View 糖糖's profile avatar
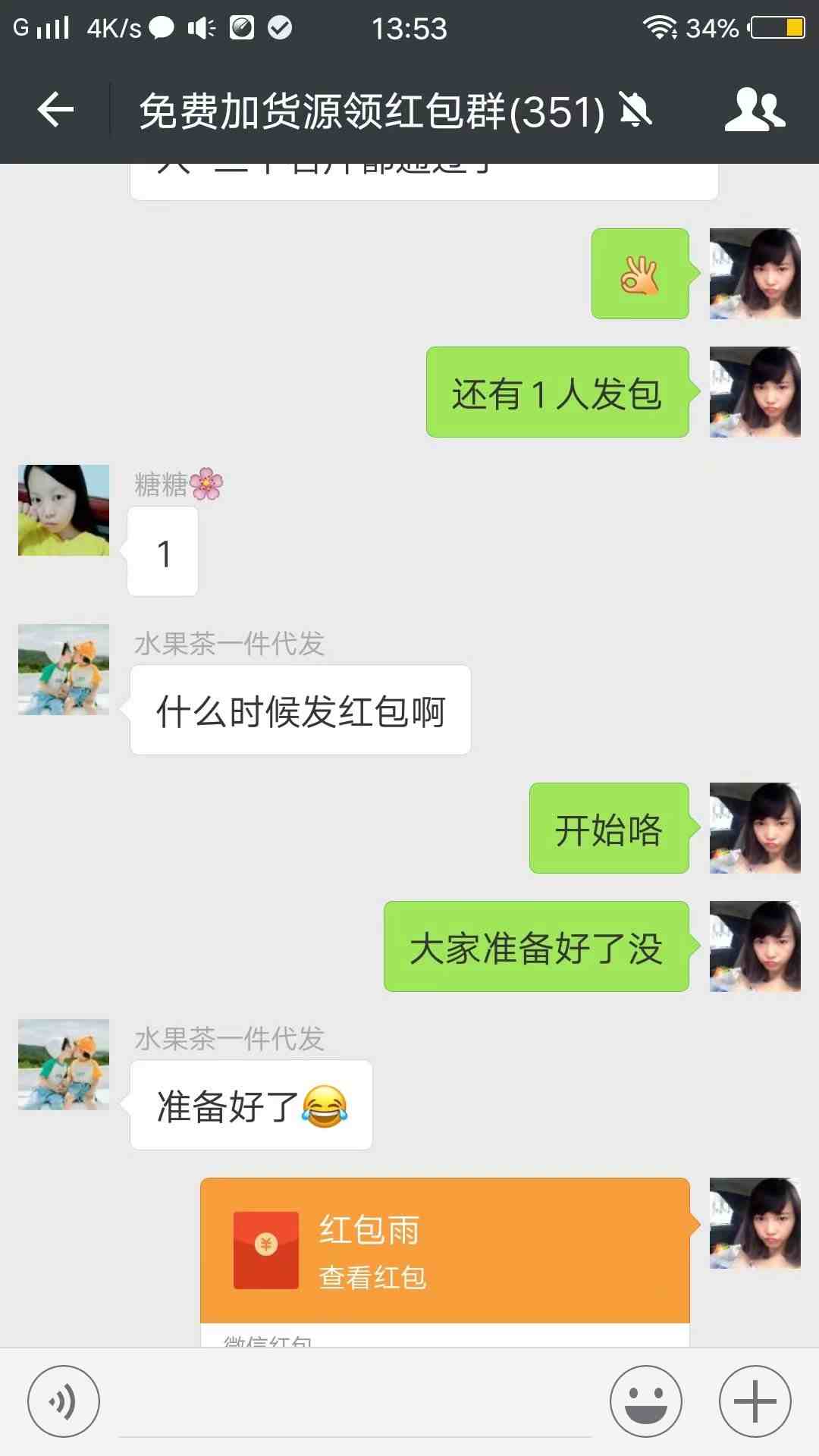This screenshot has width=819, height=1456. 64,510
